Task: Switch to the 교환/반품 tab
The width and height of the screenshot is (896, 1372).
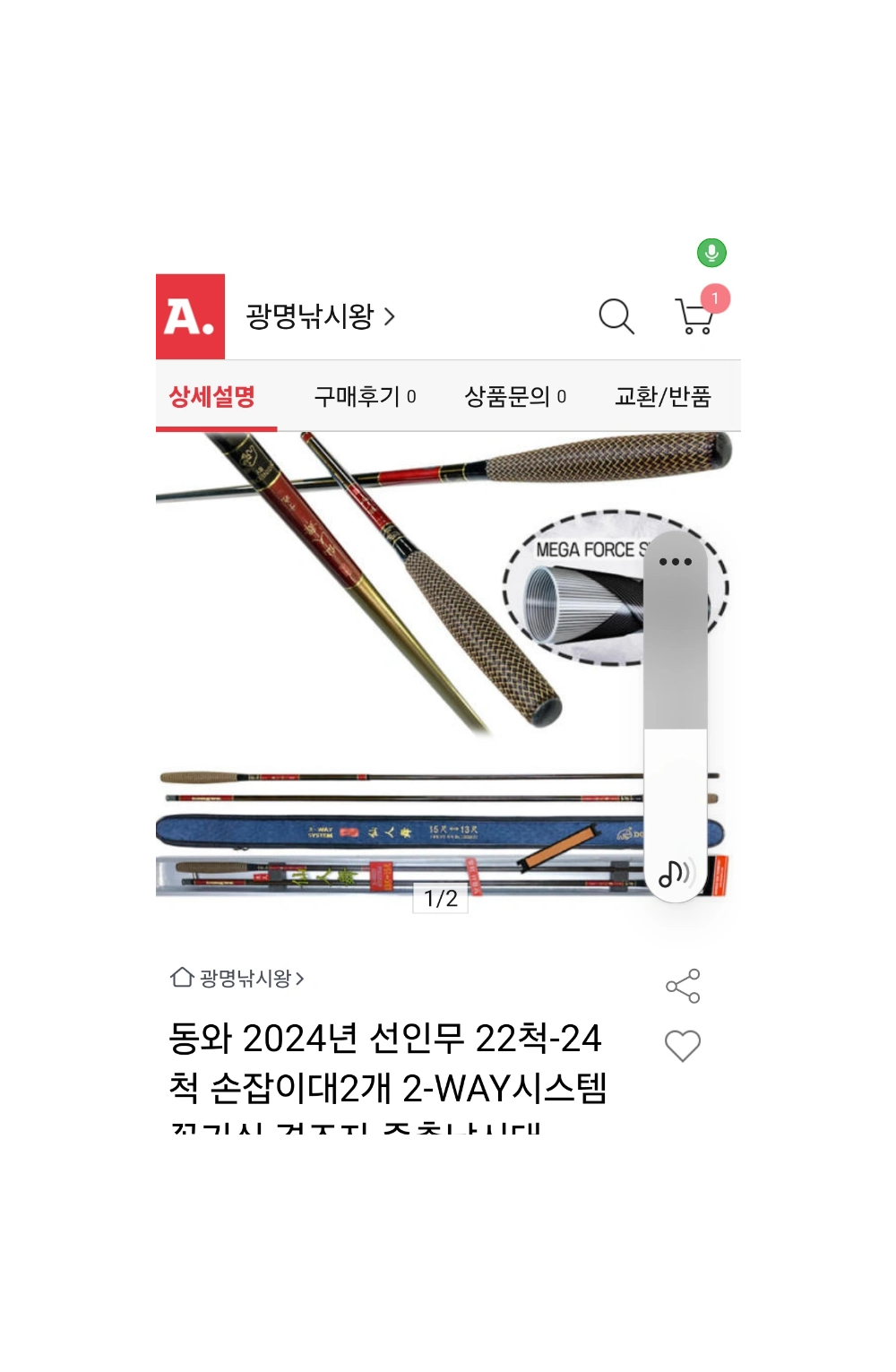Action: [662, 396]
